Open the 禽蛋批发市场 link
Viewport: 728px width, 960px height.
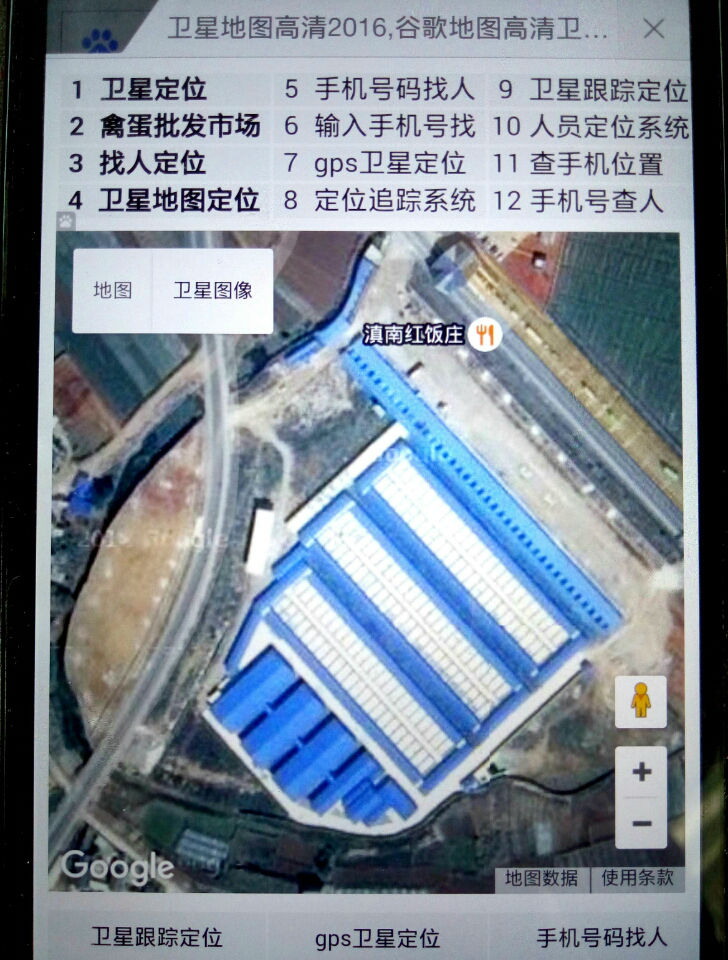tap(179, 127)
